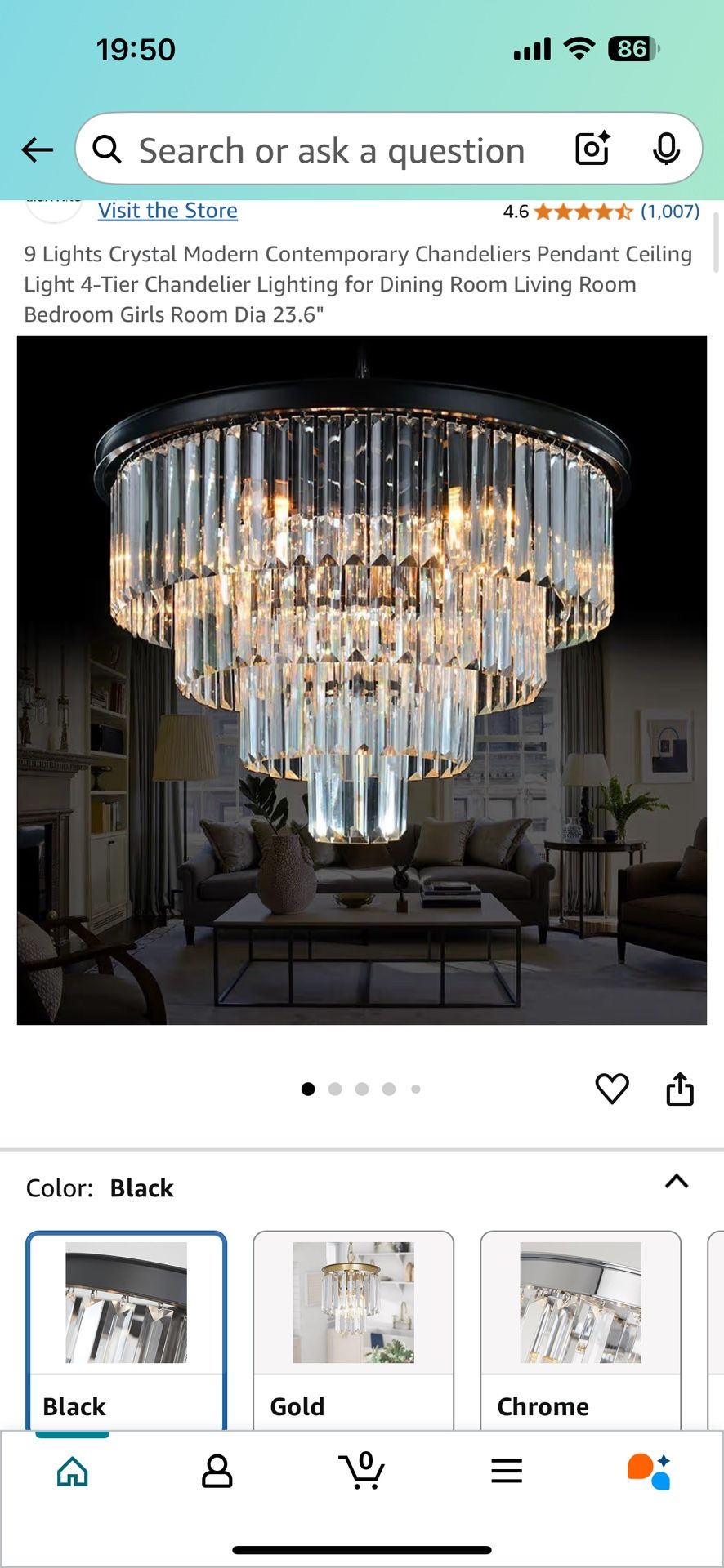Jump to the second image dot

pos(335,1088)
